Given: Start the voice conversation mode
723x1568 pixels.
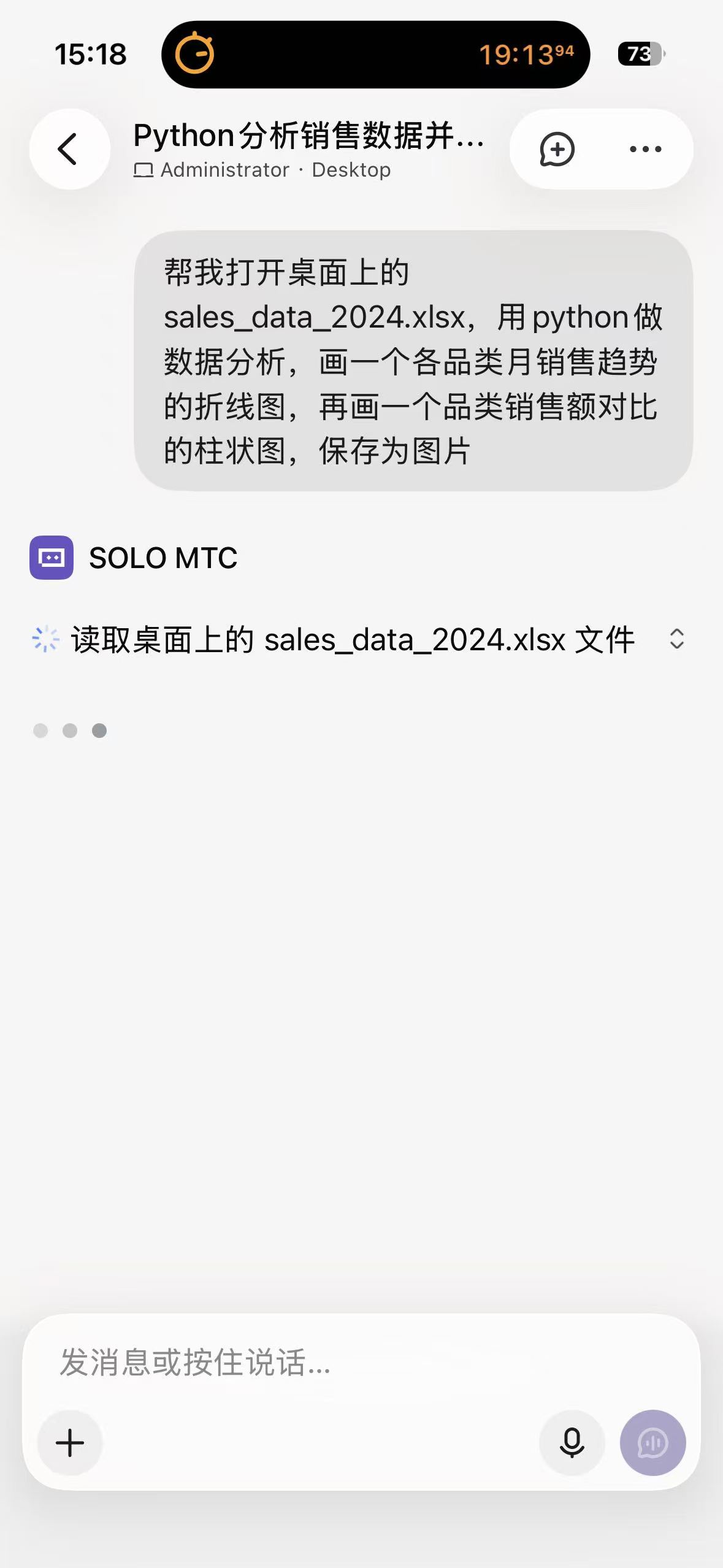Looking at the screenshot, I should click(x=652, y=1442).
